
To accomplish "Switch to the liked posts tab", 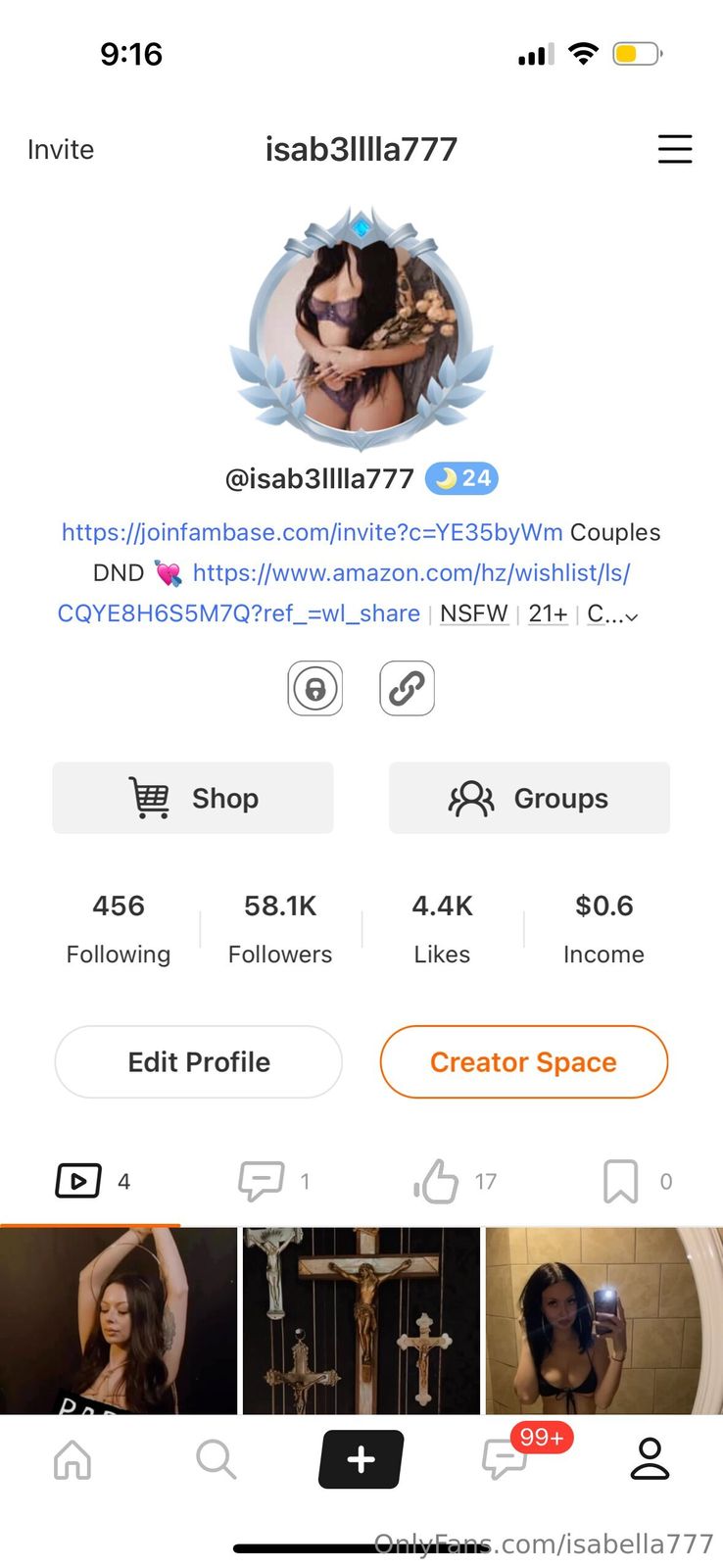I will pyautogui.click(x=453, y=1181).
